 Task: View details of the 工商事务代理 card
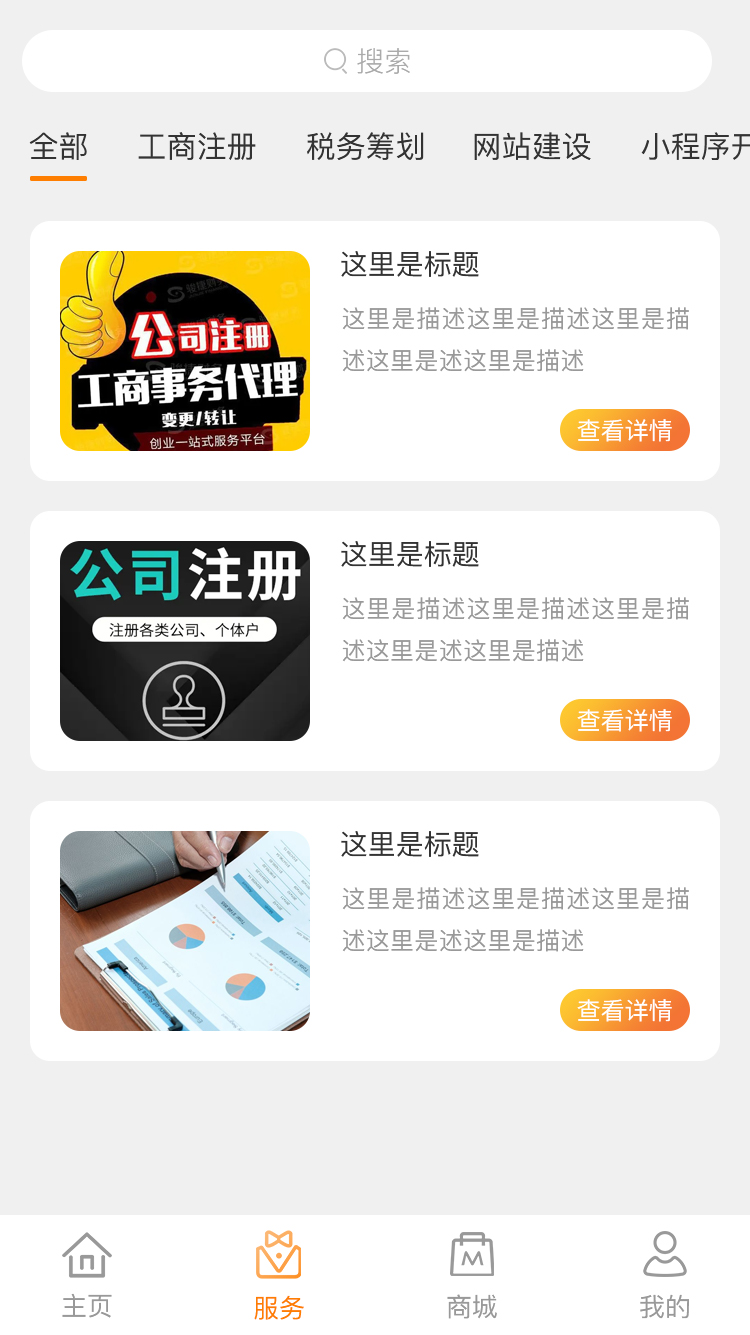pos(624,430)
